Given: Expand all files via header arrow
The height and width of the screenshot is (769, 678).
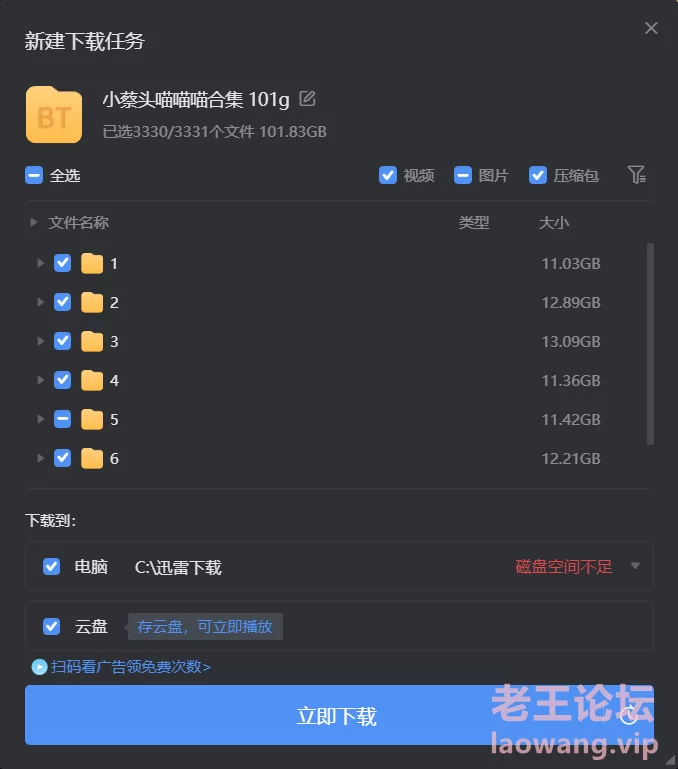Looking at the screenshot, I should (x=34, y=222).
